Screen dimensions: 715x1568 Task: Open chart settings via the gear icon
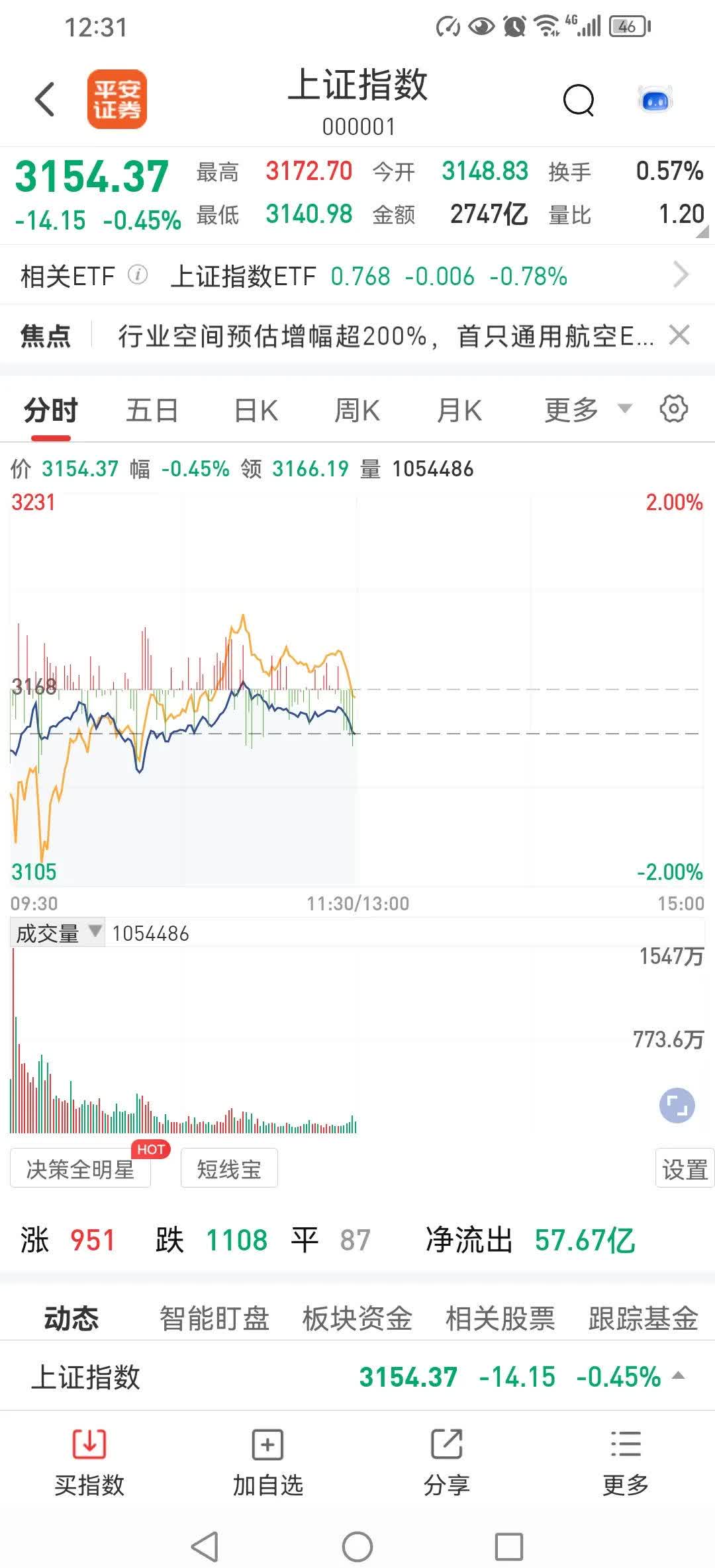[675, 408]
